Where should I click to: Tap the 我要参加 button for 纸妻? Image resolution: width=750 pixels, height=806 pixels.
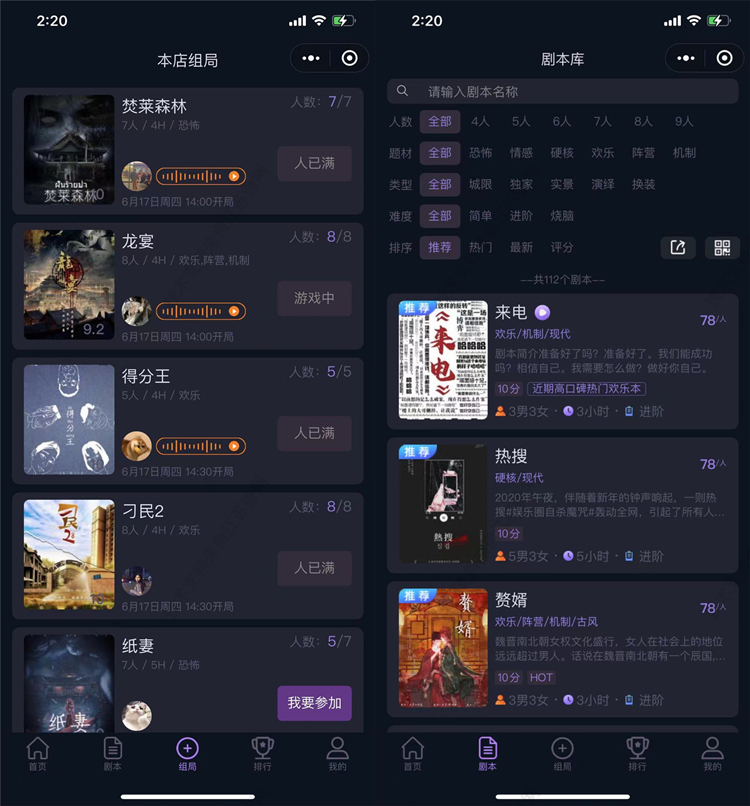tap(314, 703)
